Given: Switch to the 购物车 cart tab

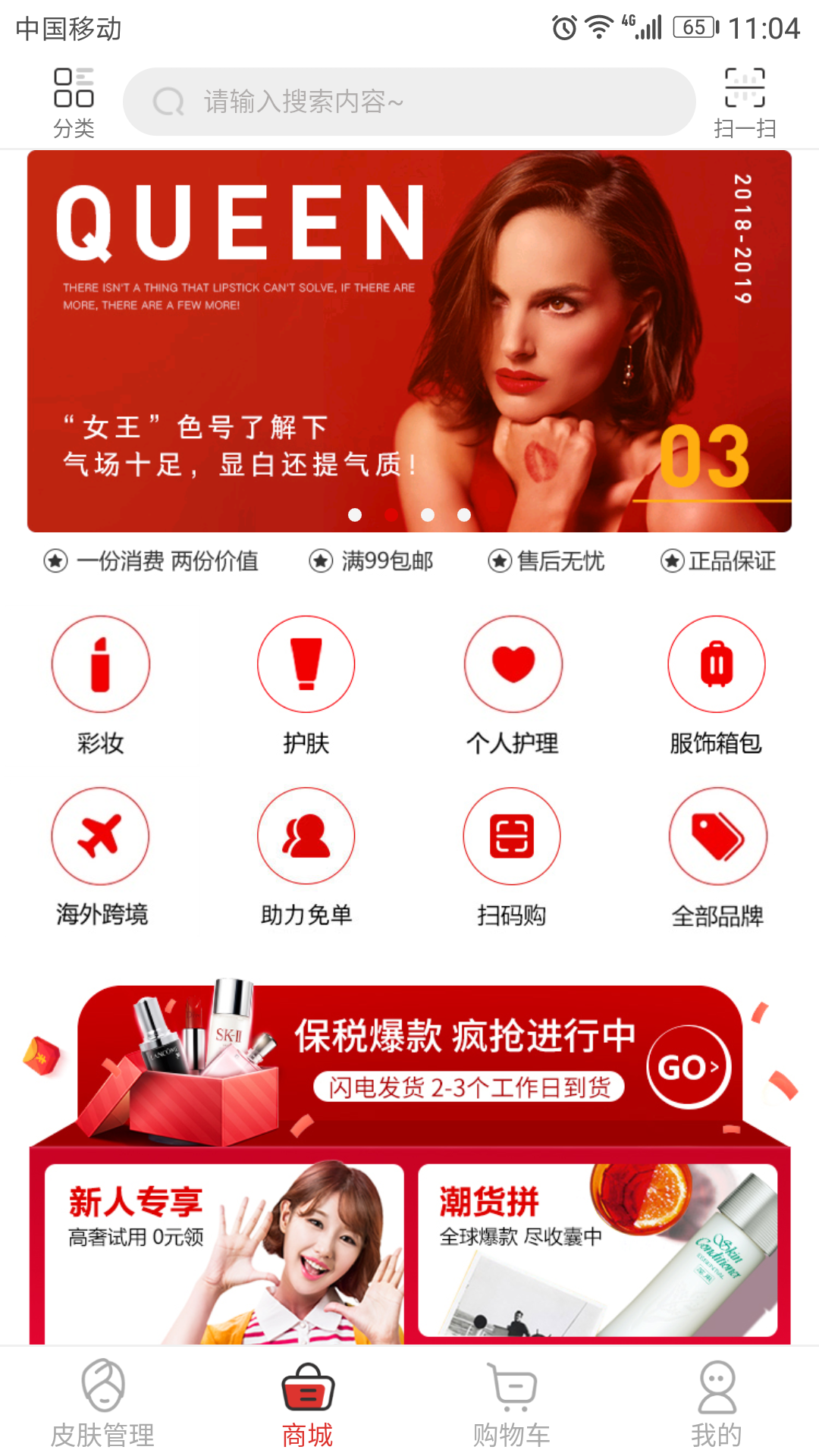Looking at the screenshot, I should point(512,1403).
